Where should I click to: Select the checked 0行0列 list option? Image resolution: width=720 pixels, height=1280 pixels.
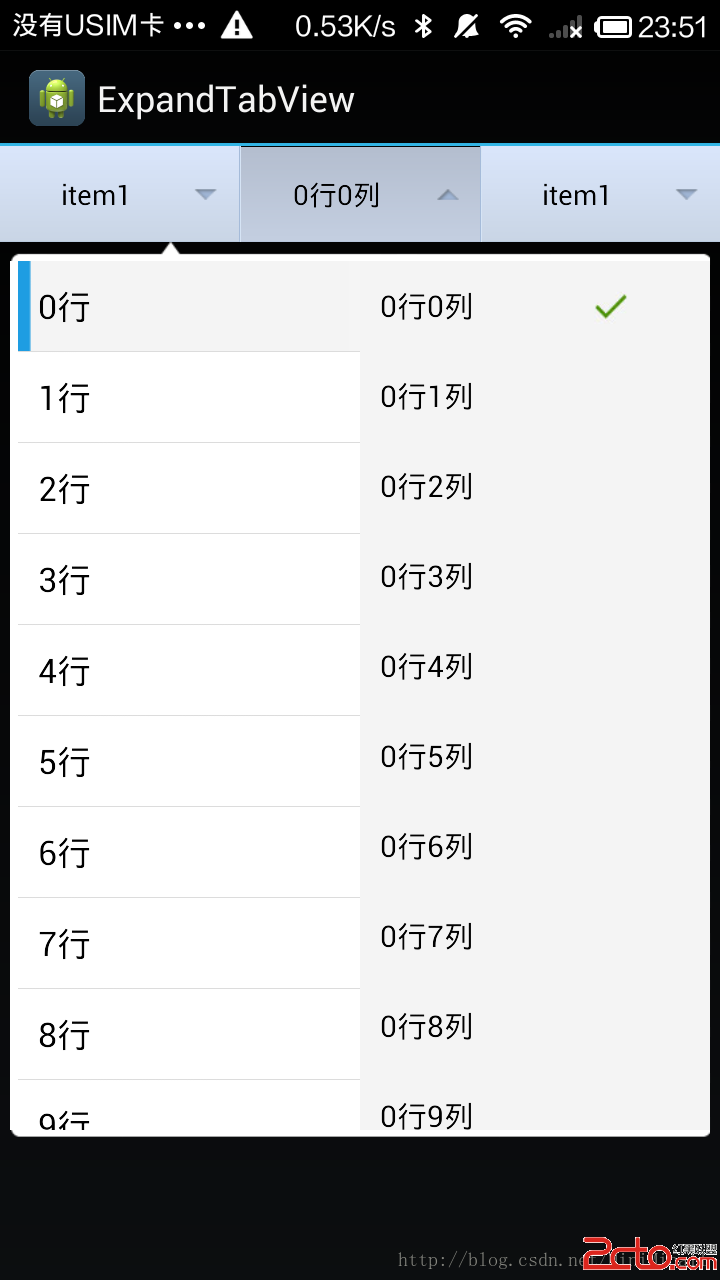(x=532, y=307)
